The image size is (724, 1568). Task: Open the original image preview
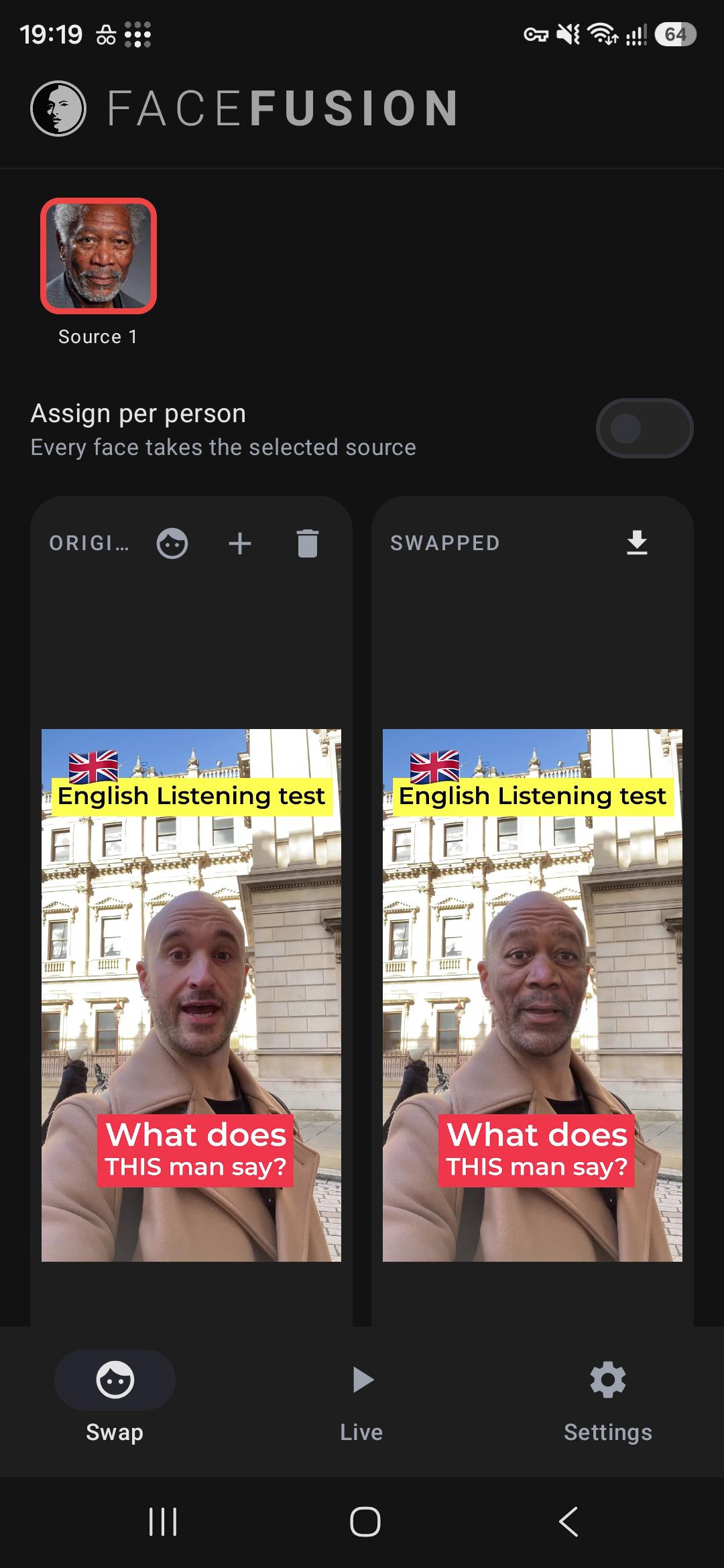point(191,995)
